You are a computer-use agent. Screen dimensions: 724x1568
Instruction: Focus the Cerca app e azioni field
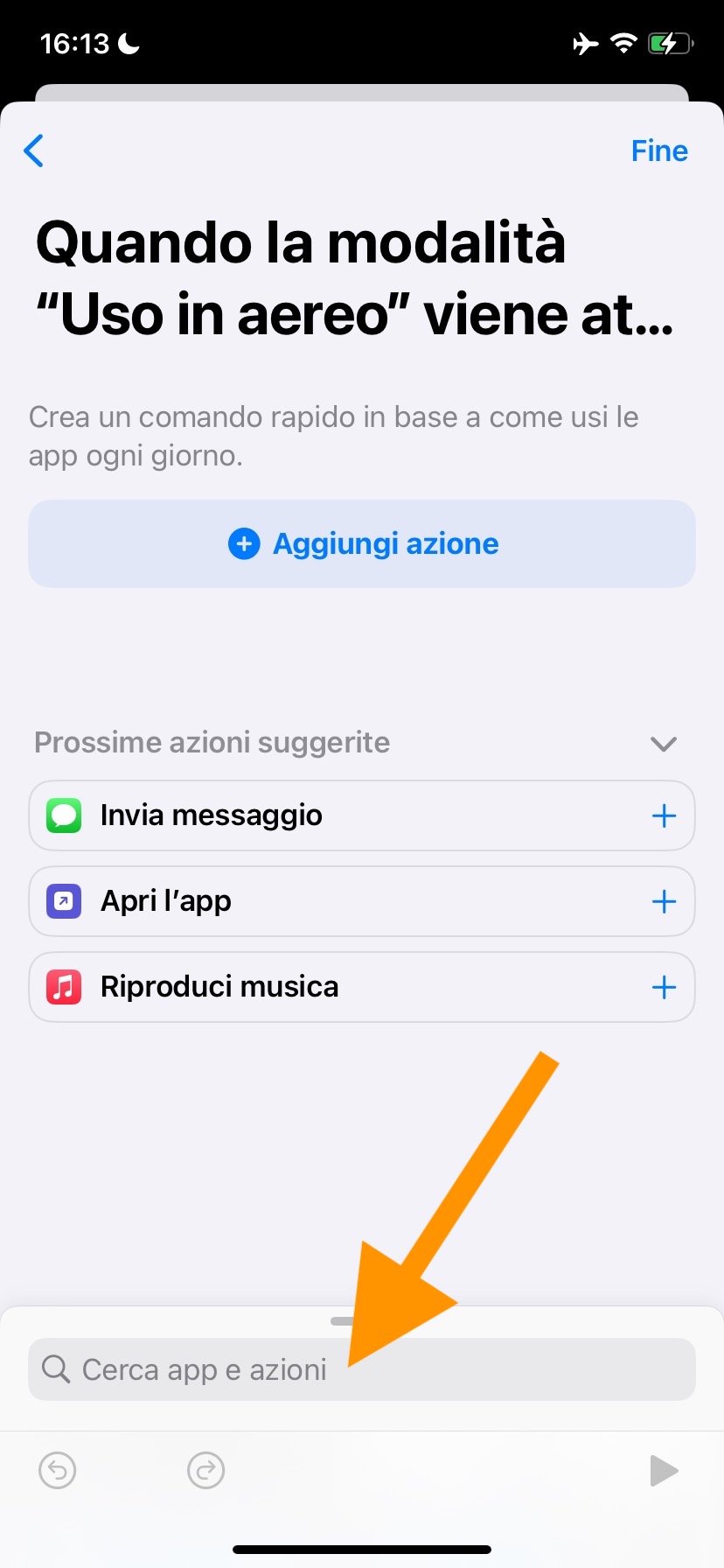(x=362, y=1369)
